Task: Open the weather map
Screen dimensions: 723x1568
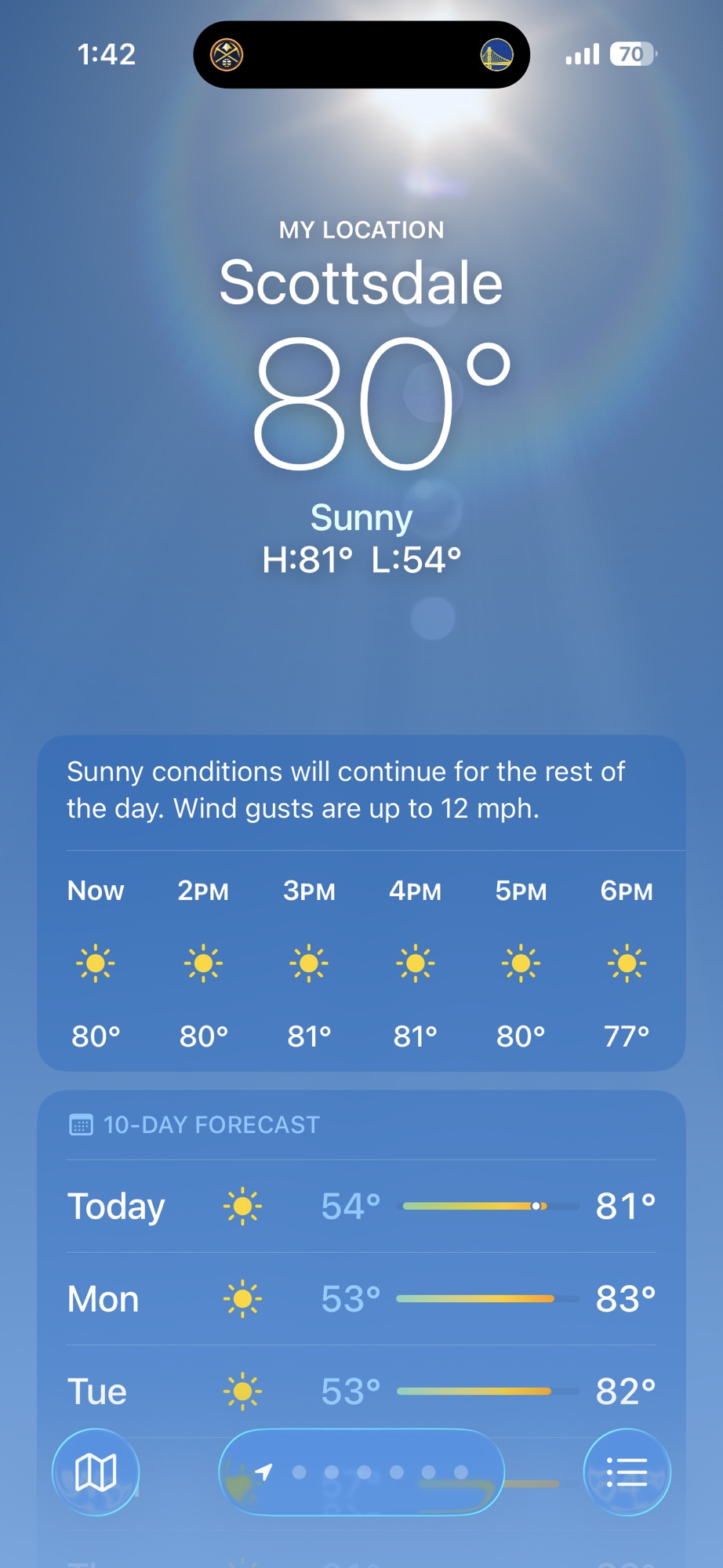Action: pyautogui.click(x=96, y=1472)
